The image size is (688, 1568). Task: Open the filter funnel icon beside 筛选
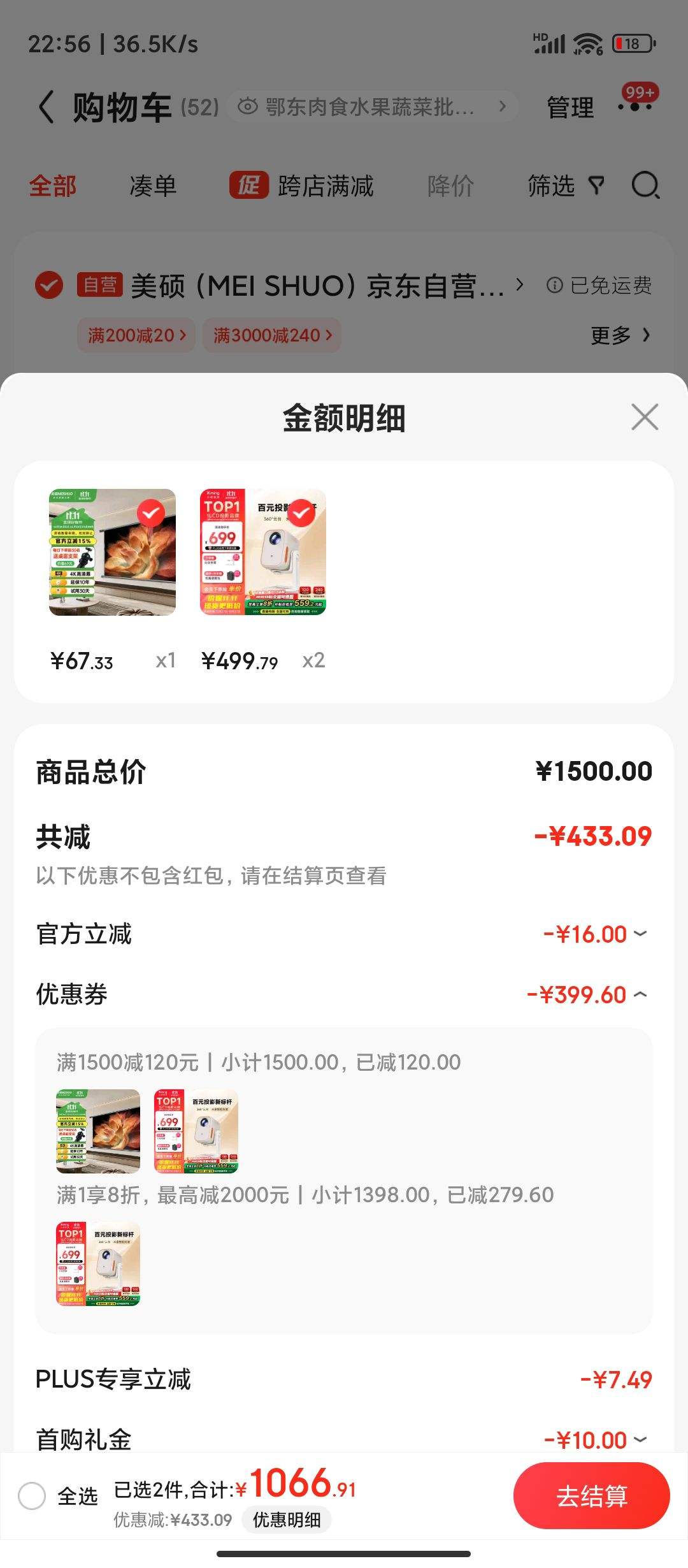597,186
